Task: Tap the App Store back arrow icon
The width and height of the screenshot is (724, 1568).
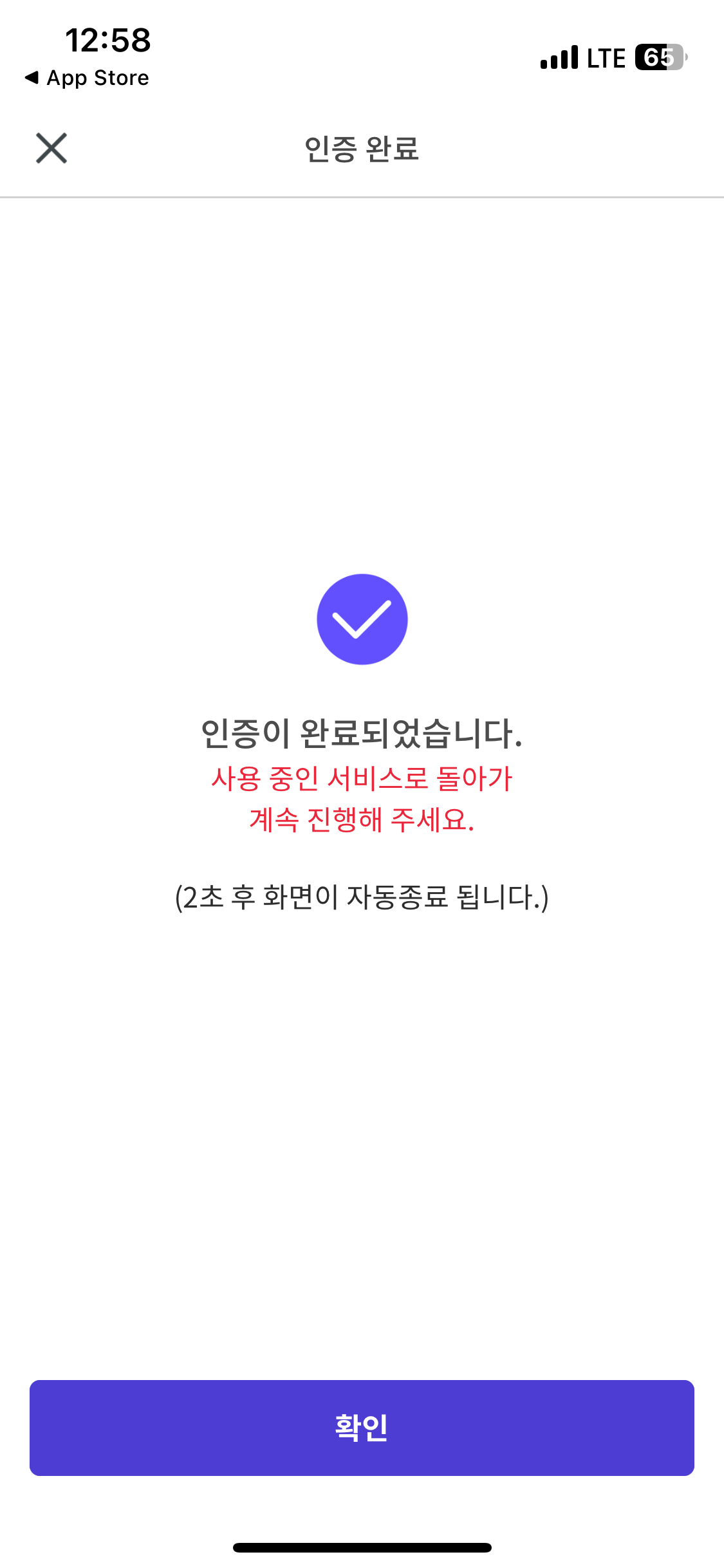Action: click(x=32, y=77)
